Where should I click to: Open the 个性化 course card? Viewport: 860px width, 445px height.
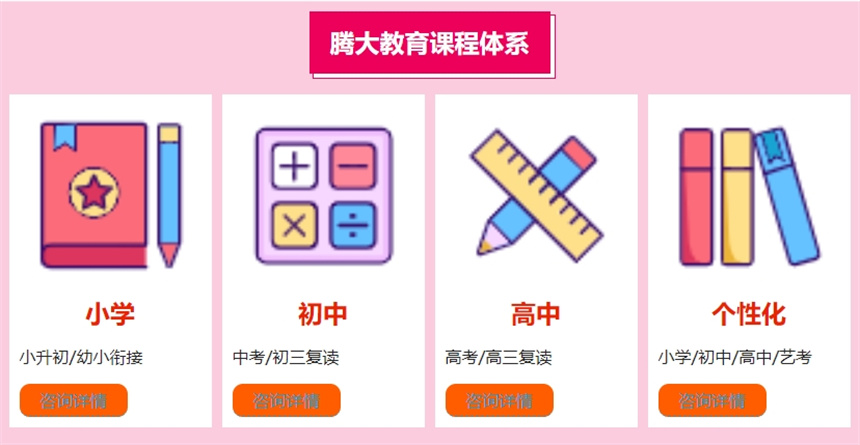click(x=749, y=313)
